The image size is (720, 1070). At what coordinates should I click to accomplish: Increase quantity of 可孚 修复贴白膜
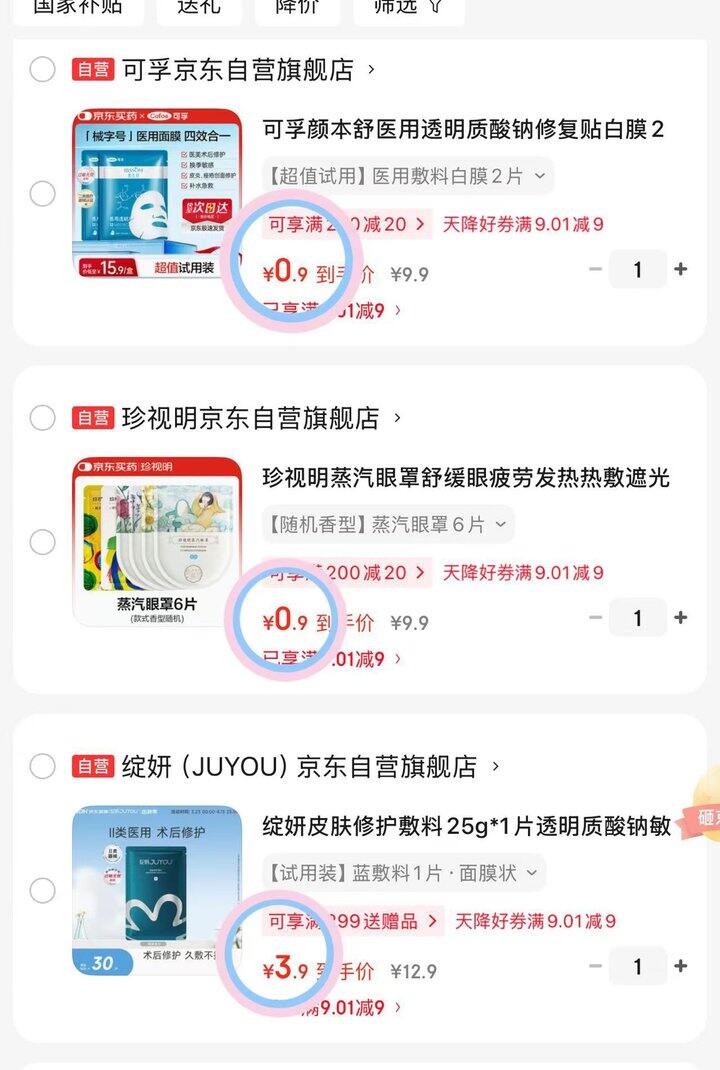click(x=681, y=269)
